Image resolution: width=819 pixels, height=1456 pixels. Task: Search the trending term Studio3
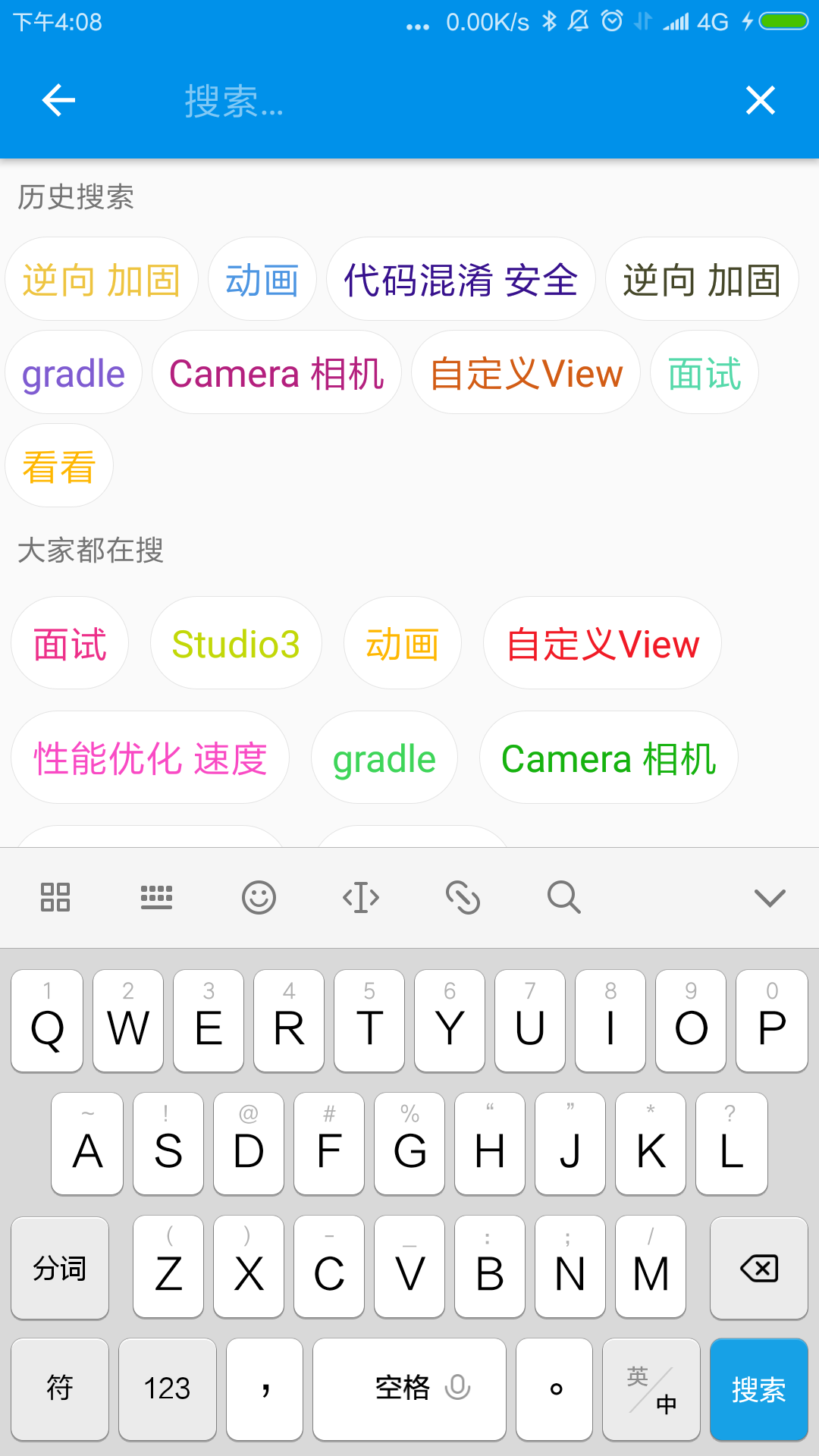(x=236, y=644)
